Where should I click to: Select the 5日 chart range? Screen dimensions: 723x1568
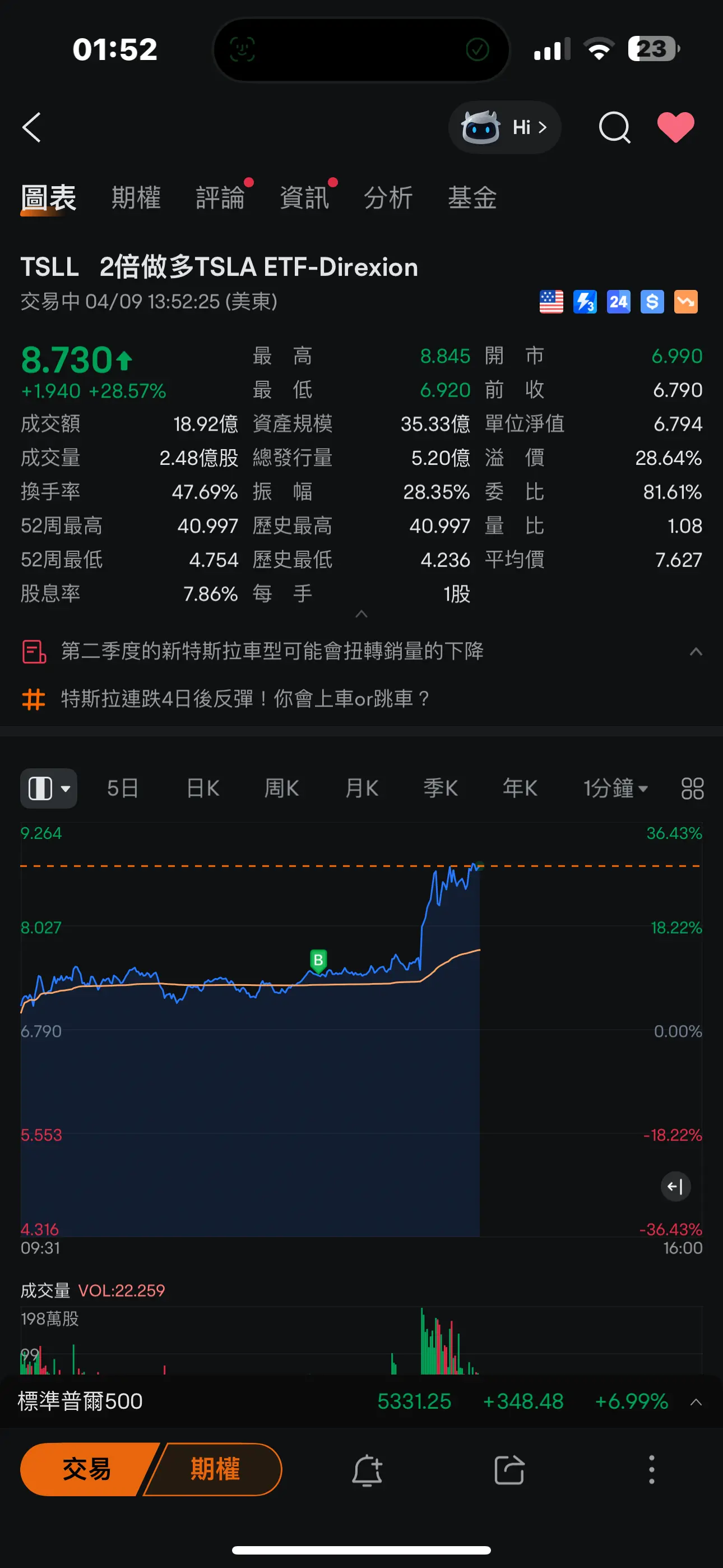pos(123,788)
